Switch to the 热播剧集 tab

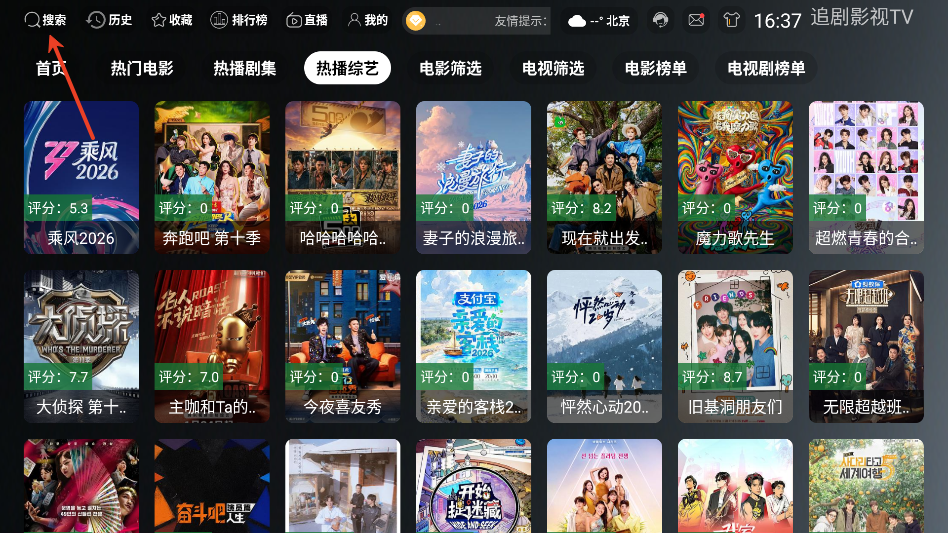(x=245, y=68)
